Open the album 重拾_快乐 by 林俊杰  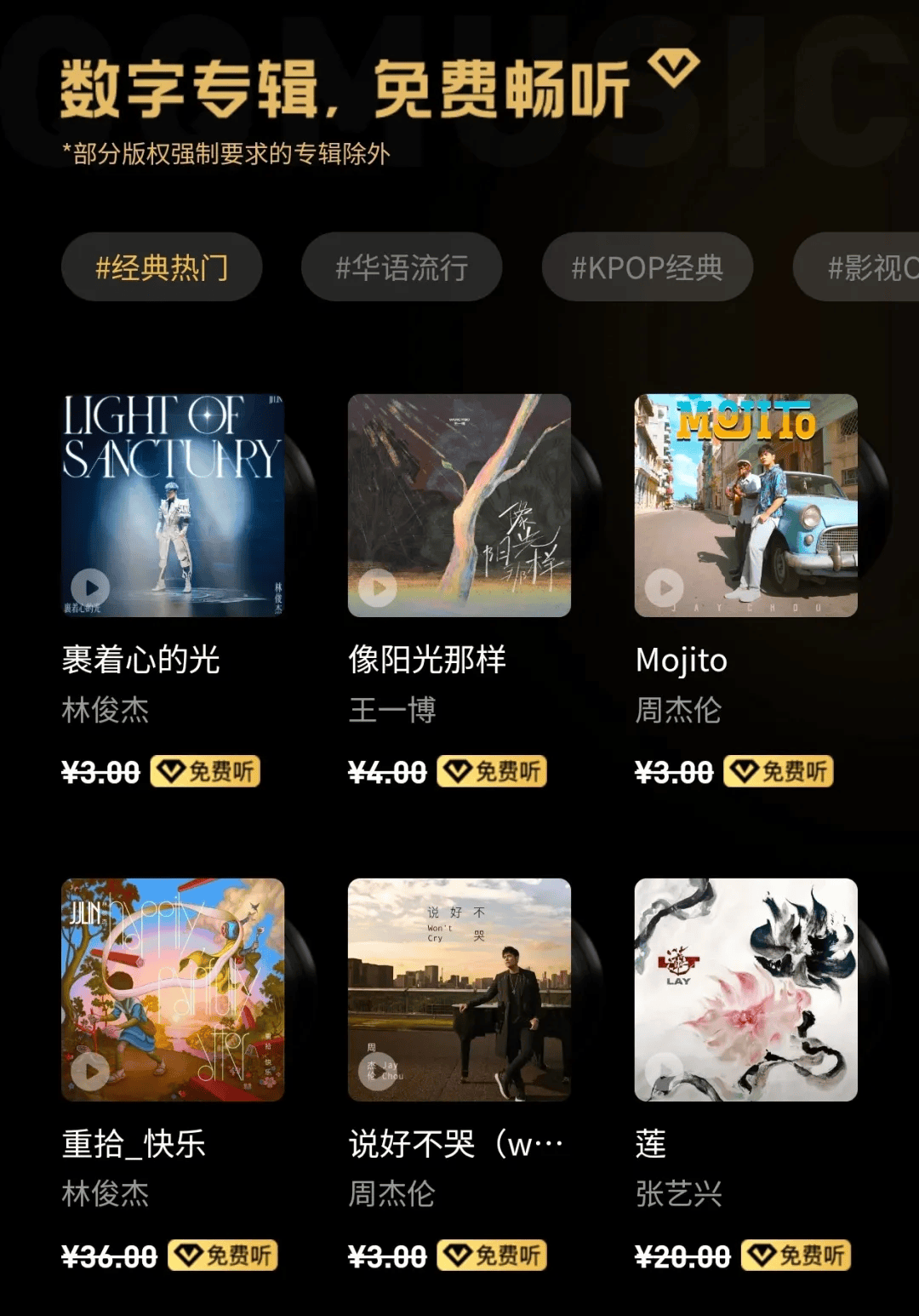coord(173,990)
